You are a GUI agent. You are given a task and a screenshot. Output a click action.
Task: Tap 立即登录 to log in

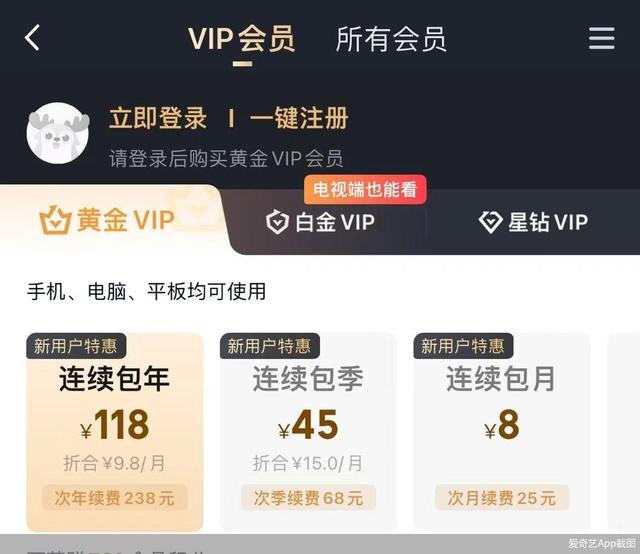(x=158, y=118)
